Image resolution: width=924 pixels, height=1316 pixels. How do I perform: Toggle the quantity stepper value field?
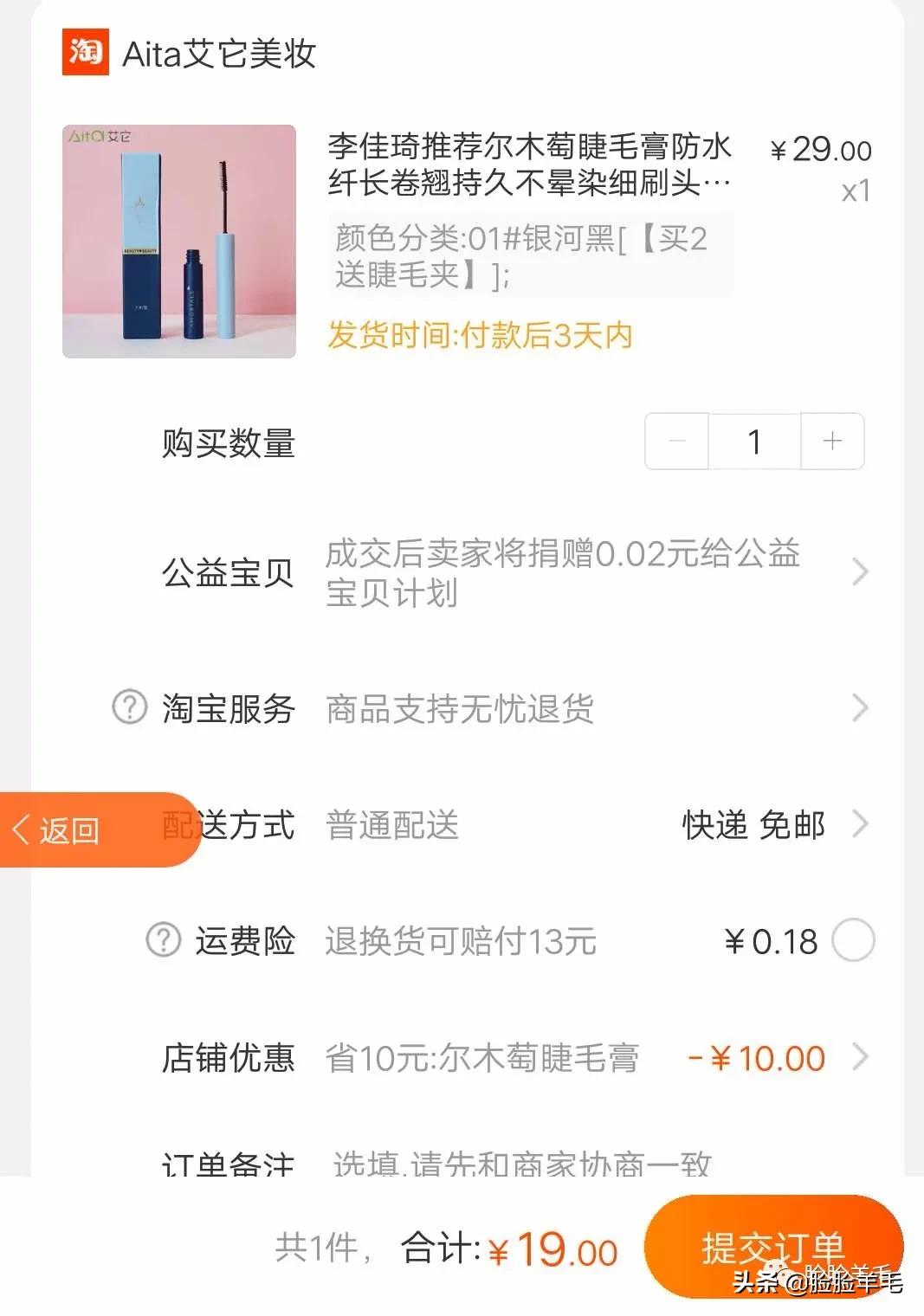coord(754,442)
